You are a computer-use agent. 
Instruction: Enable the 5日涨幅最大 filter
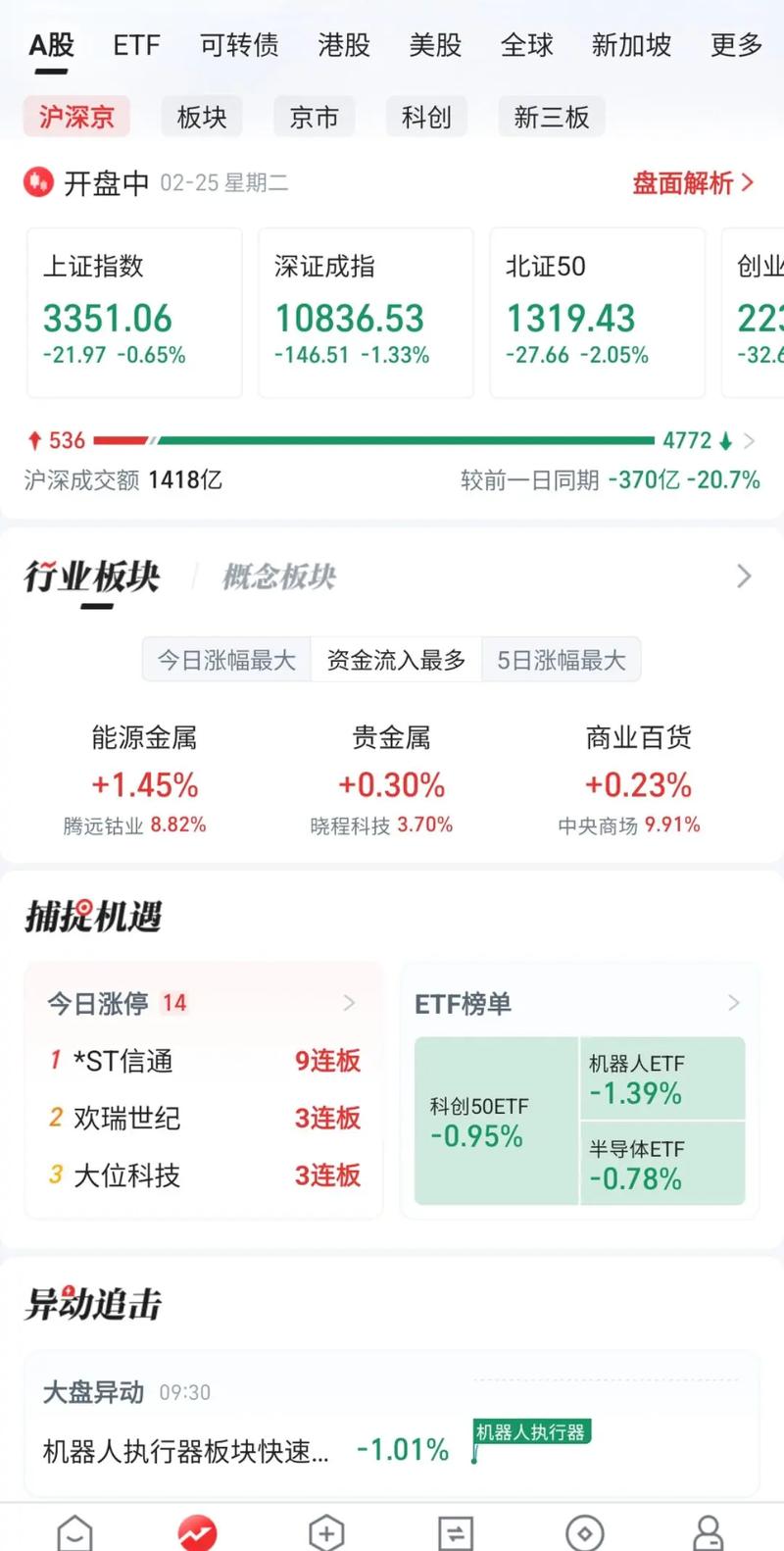[x=561, y=659]
